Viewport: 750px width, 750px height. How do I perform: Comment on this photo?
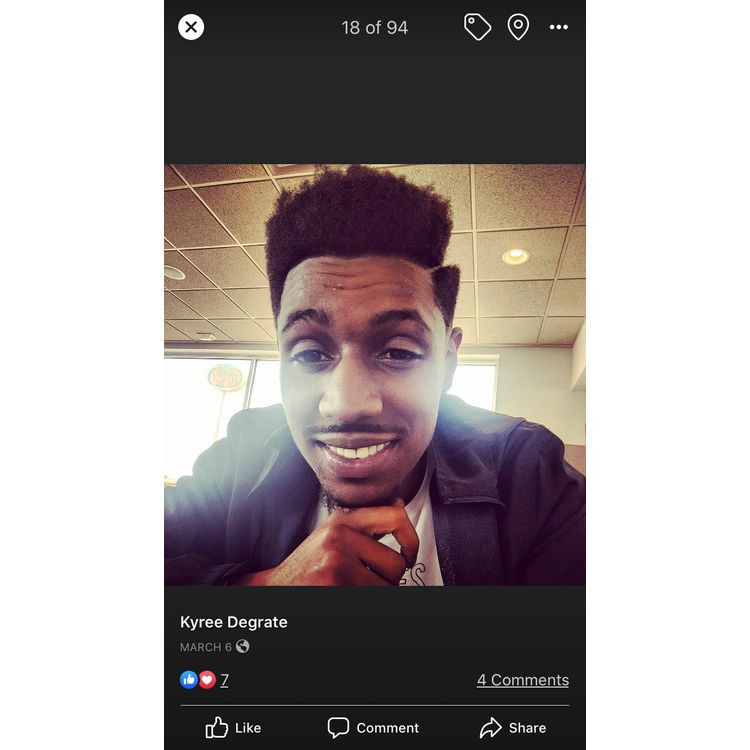[x=373, y=727]
